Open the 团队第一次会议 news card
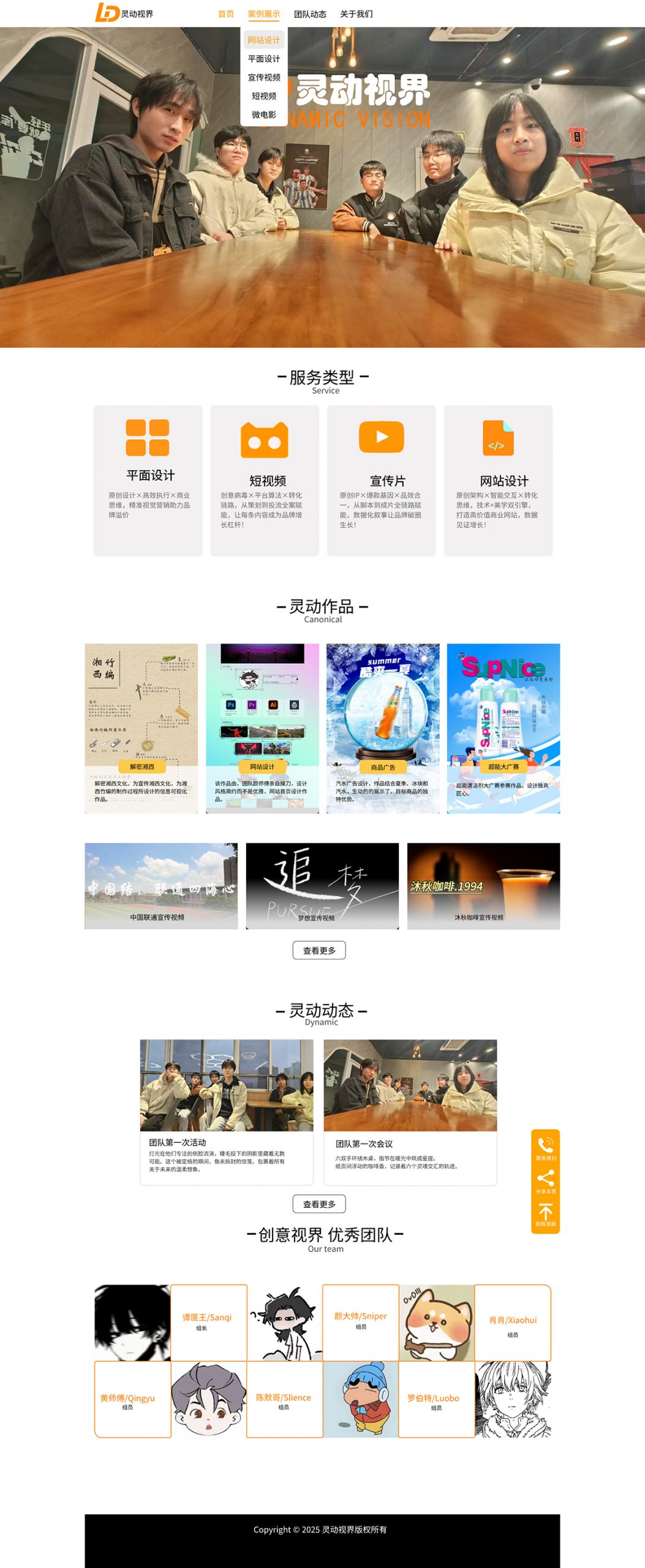The width and height of the screenshot is (645, 1568). (x=410, y=1111)
